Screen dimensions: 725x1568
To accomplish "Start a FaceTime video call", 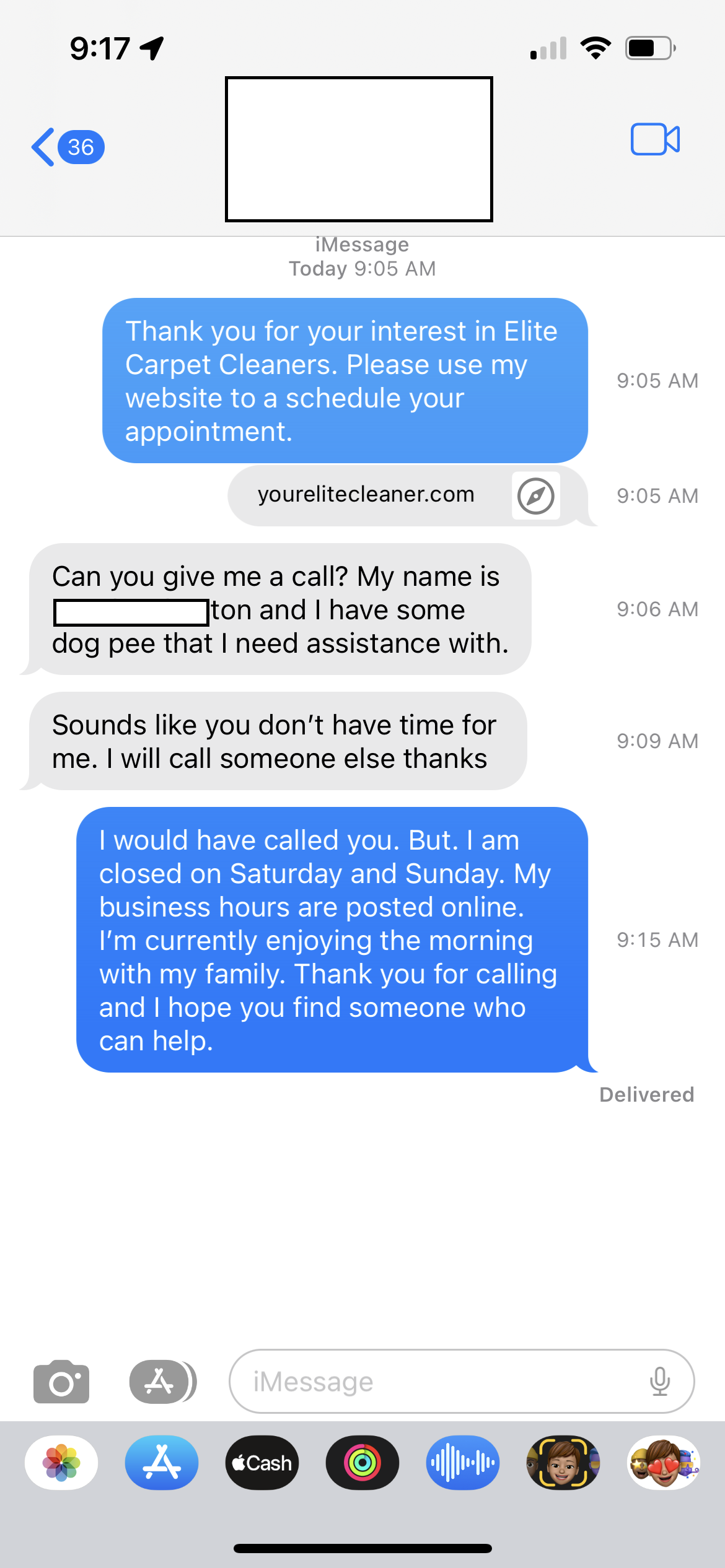I will click(x=655, y=139).
